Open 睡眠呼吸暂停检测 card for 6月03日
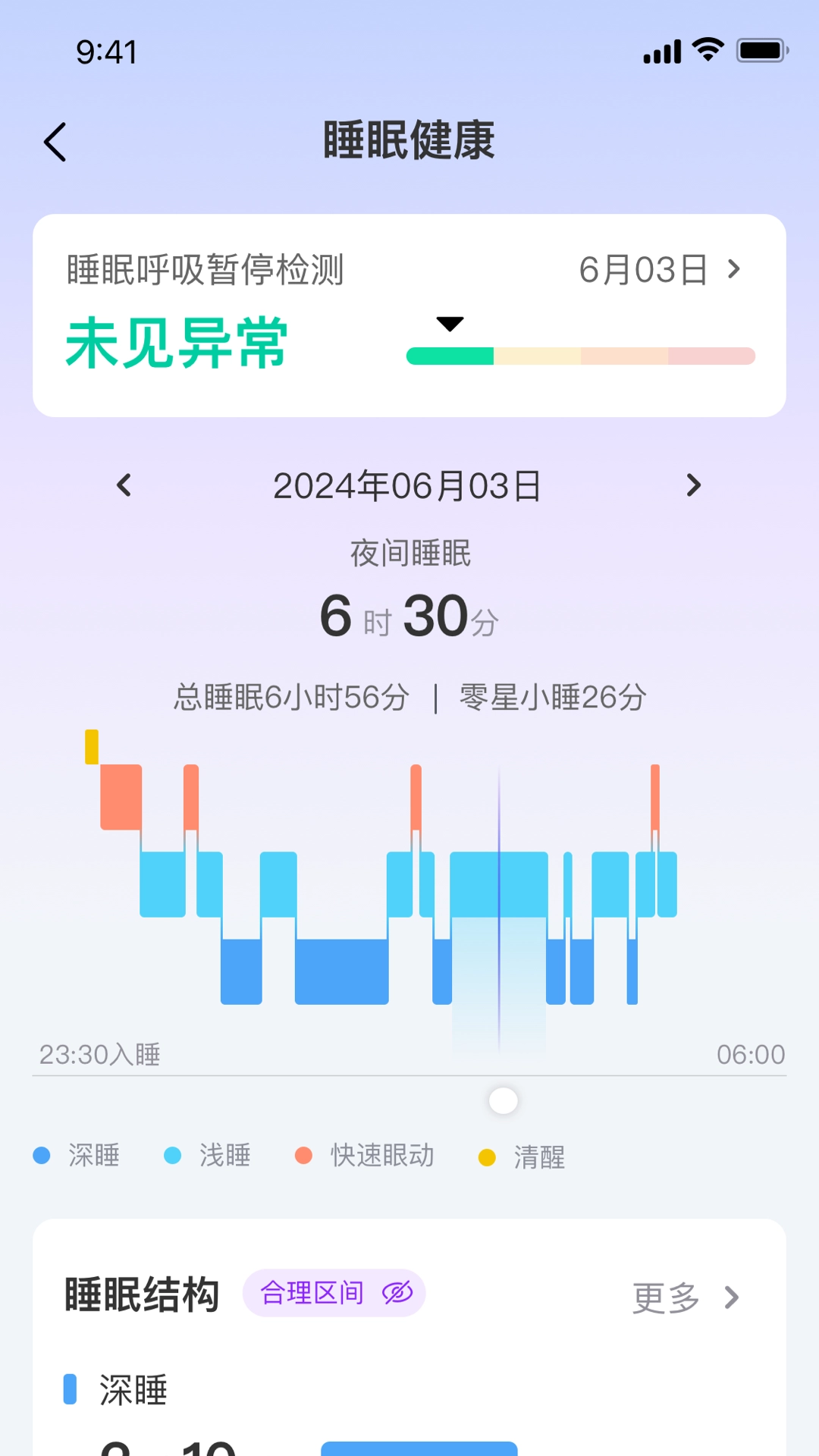Image resolution: width=819 pixels, height=1456 pixels. (x=658, y=270)
